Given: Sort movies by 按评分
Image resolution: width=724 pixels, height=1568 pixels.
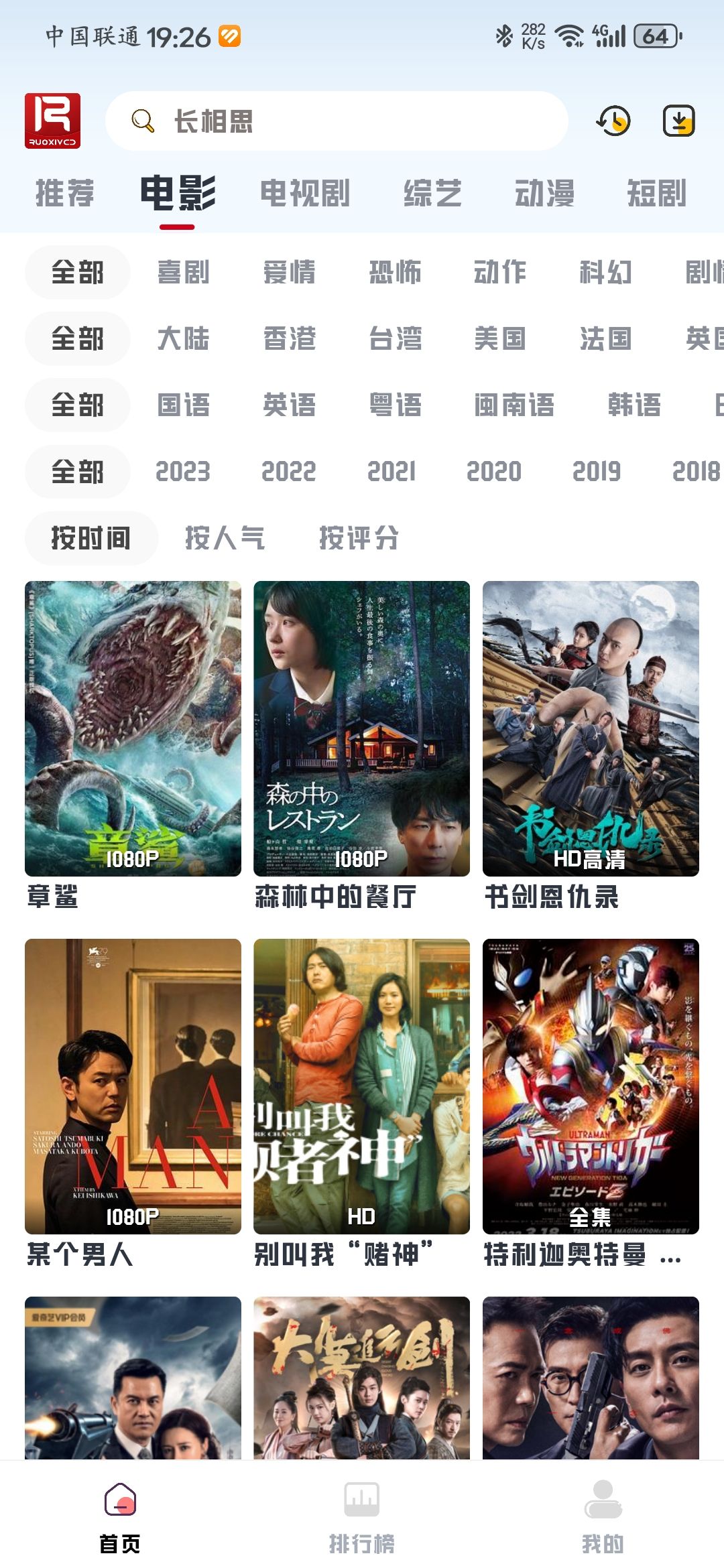Looking at the screenshot, I should pyautogui.click(x=359, y=538).
